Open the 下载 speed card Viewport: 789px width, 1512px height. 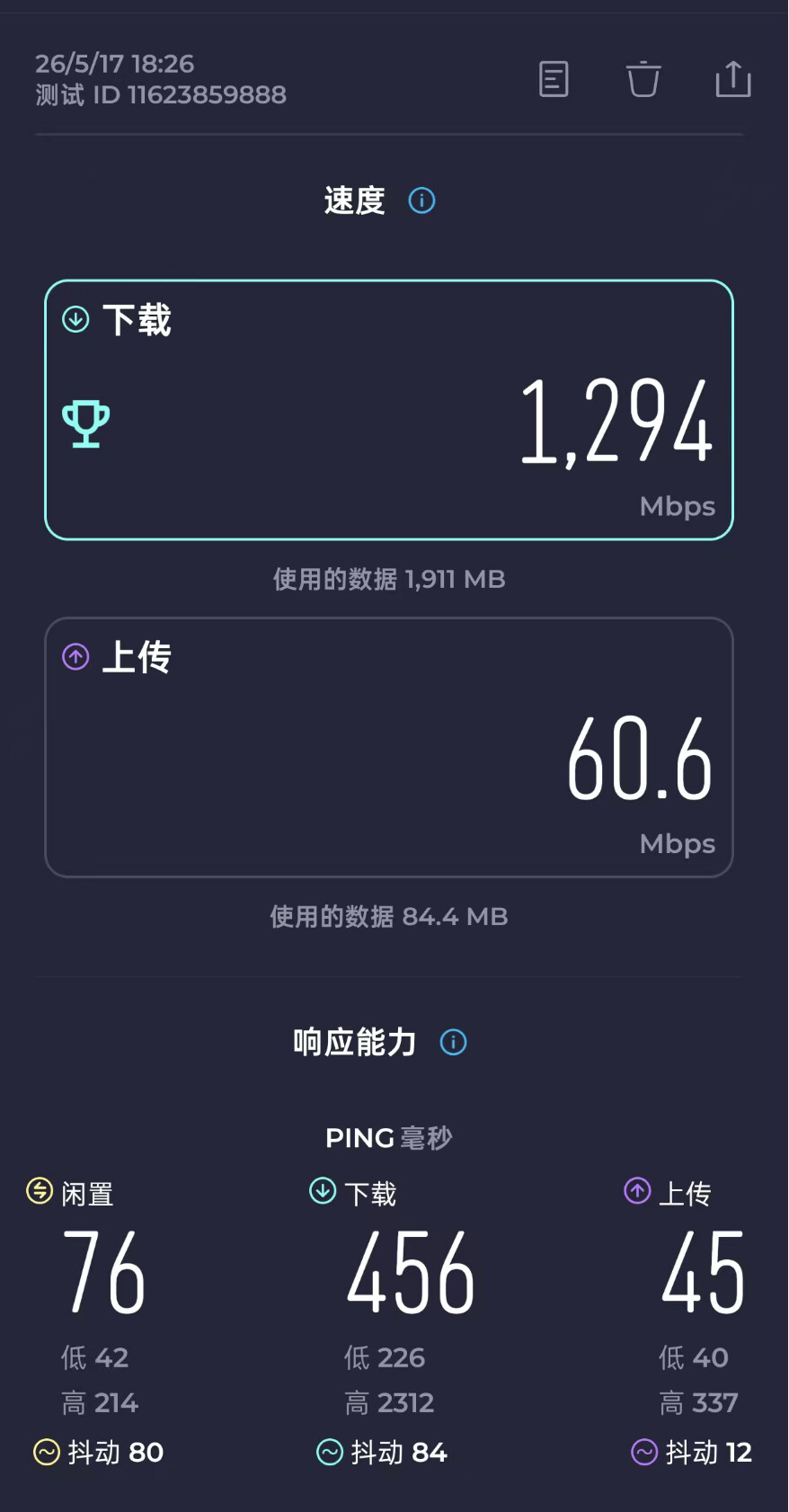pos(389,410)
